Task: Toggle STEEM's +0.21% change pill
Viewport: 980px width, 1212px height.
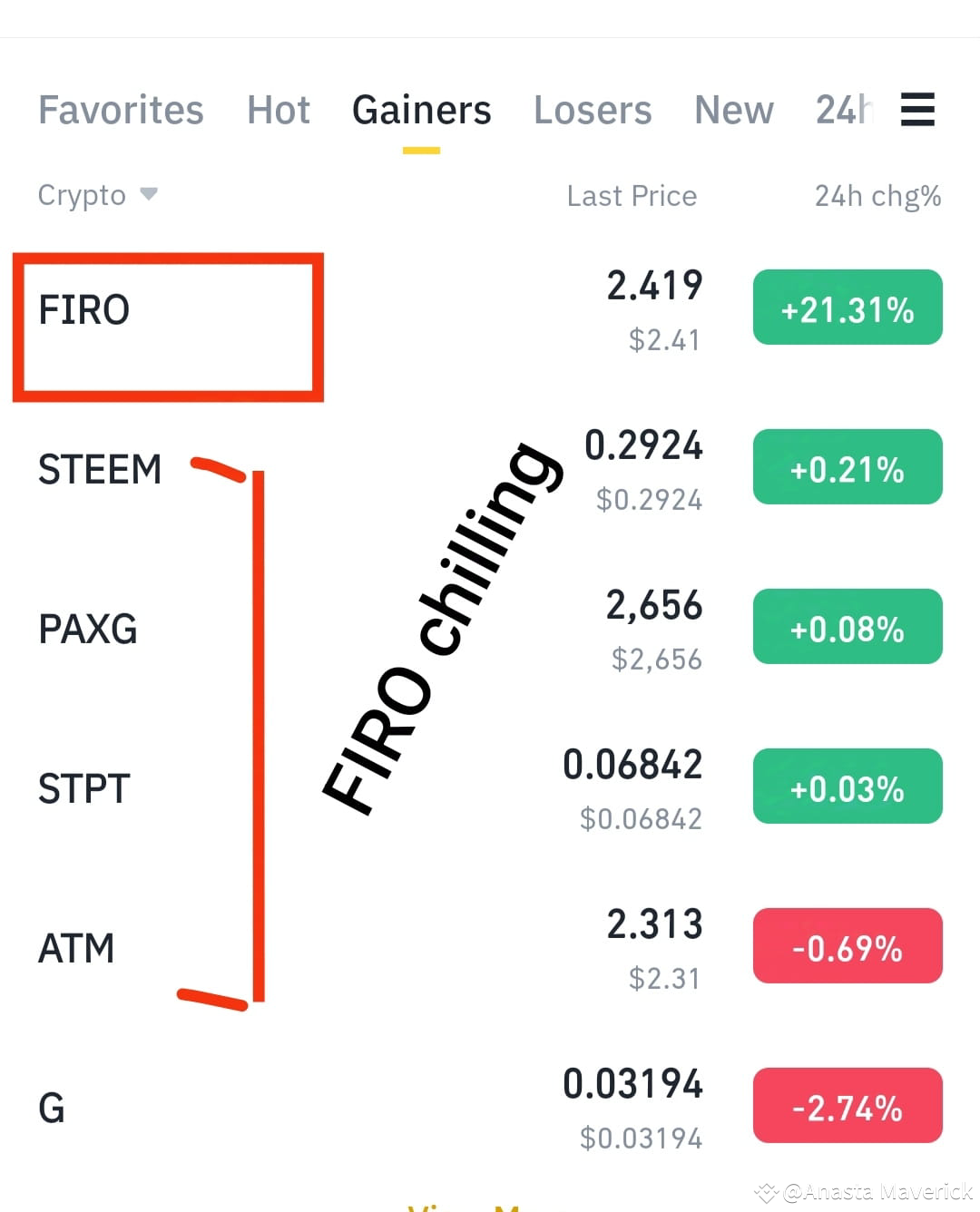Action: [x=847, y=468]
